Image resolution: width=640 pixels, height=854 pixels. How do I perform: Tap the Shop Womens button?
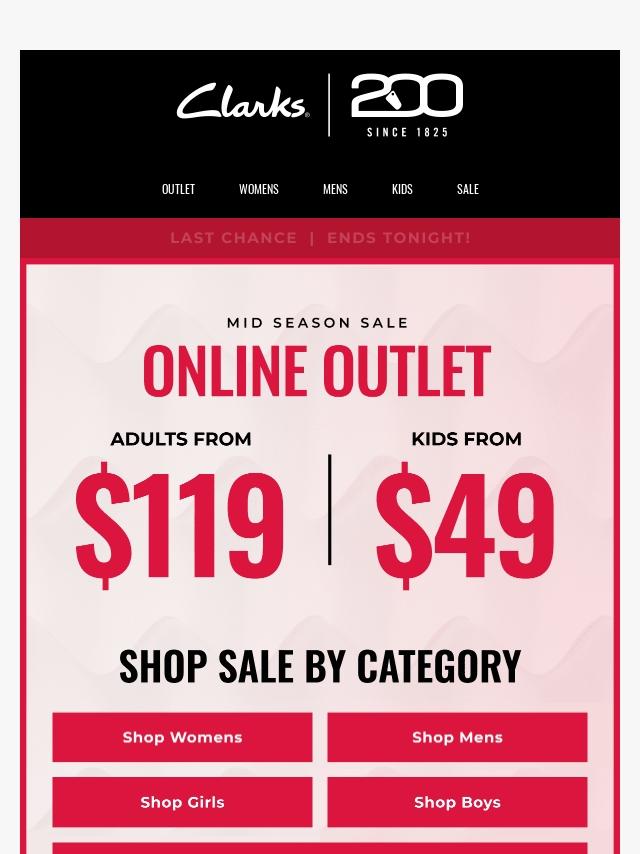pyautogui.click(x=182, y=737)
